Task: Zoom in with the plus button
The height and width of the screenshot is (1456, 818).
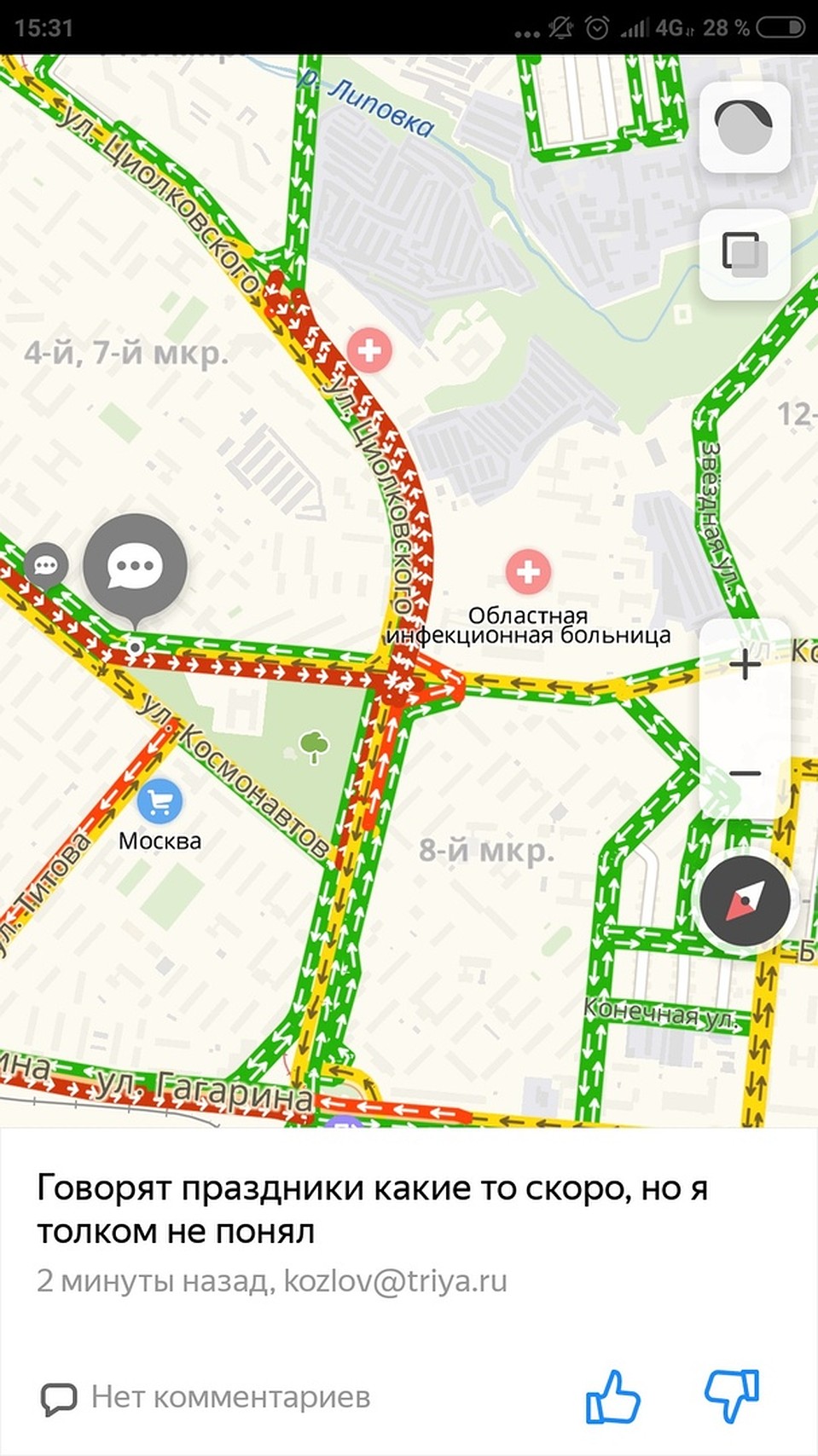Action: click(x=745, y=665)
